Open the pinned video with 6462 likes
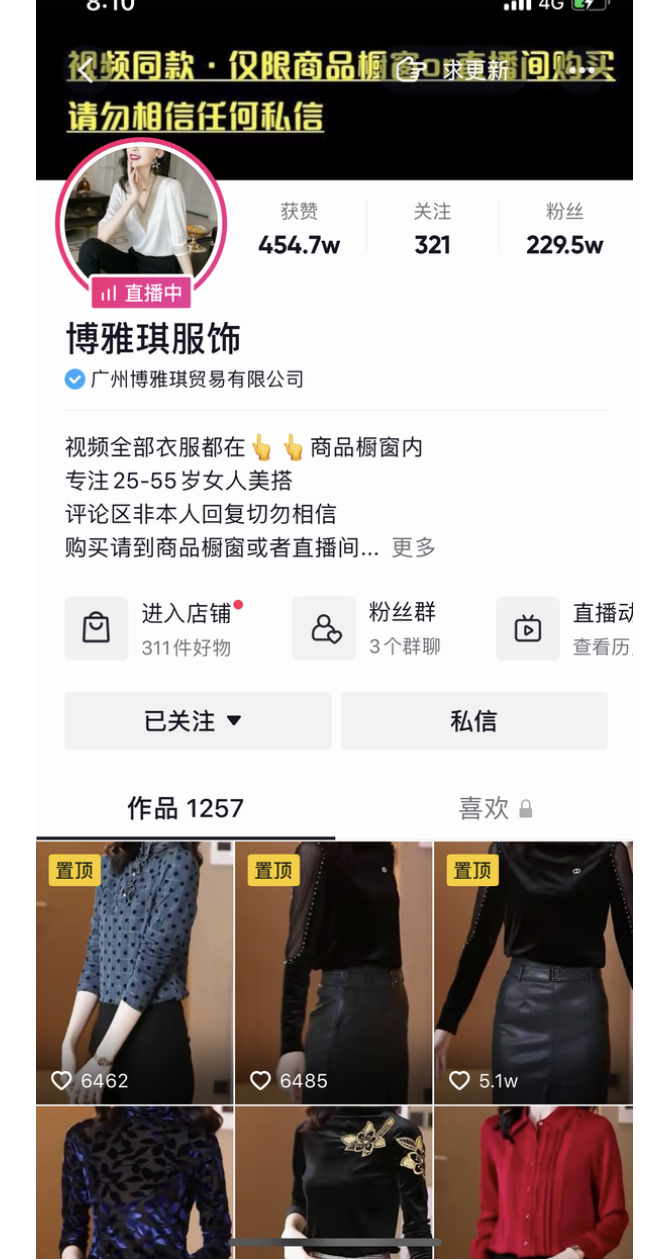Viewport: 647px width, 1260px height. click(135, 973)
